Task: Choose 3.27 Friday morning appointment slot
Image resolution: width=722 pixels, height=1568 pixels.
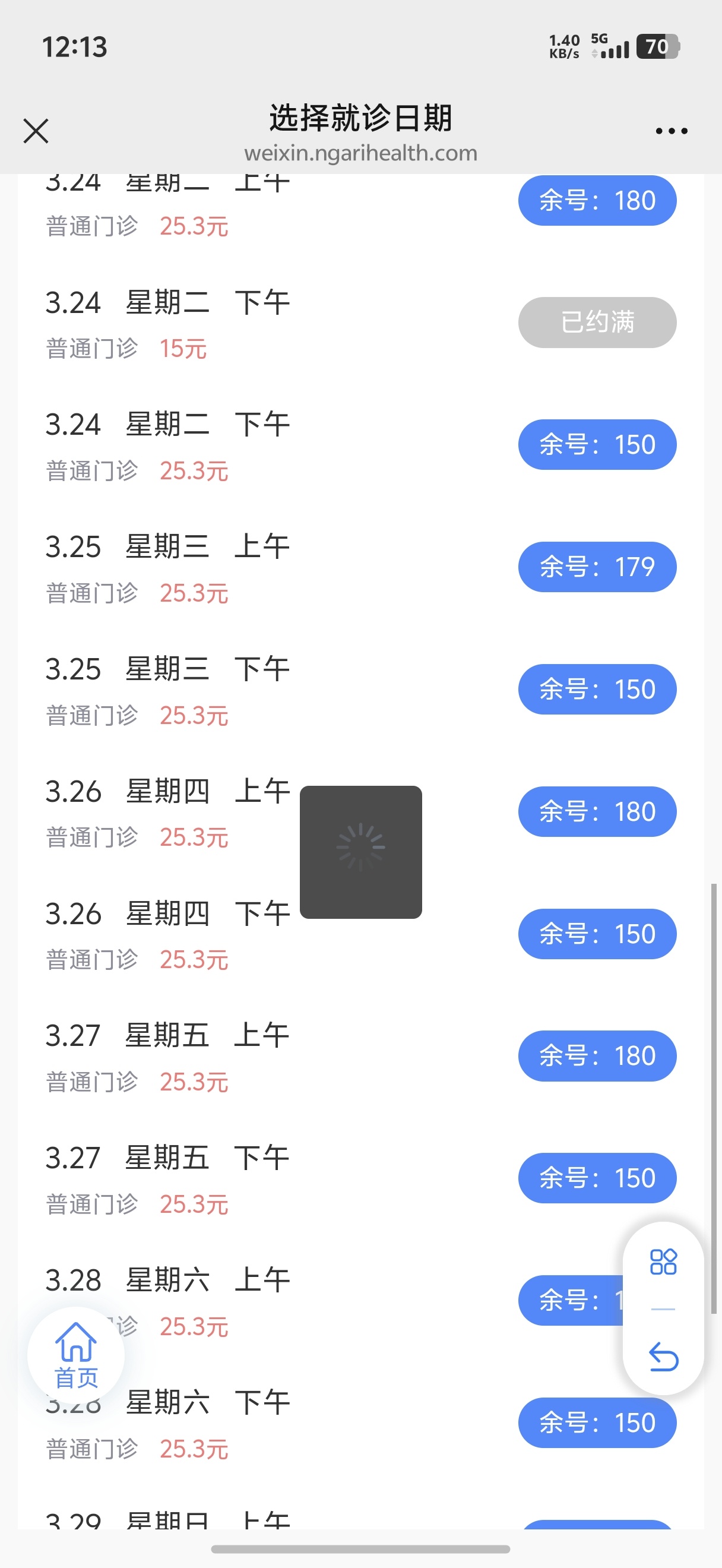Action: 597,1055
